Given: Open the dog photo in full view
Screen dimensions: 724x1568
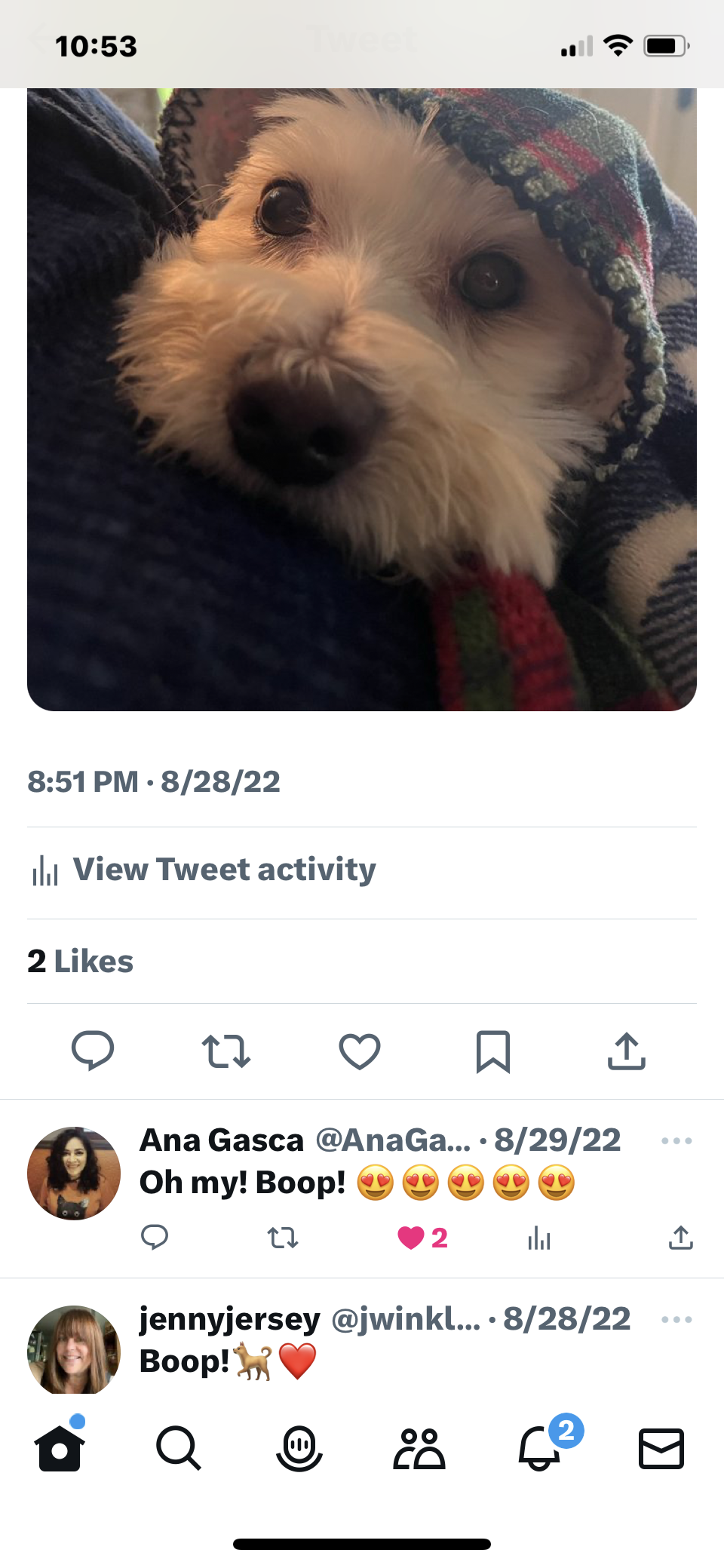Looking at the screenshot, I should pos(362,400).
